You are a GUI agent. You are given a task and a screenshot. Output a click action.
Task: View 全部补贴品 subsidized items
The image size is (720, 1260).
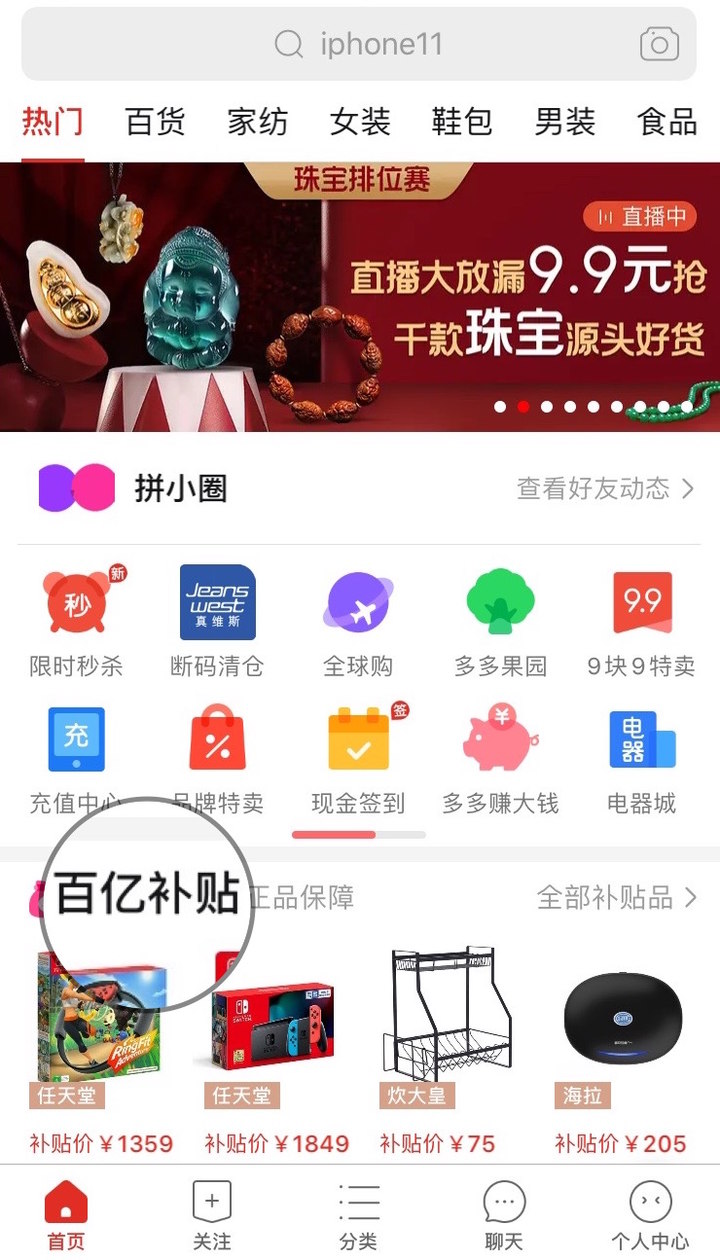point(615,897)
